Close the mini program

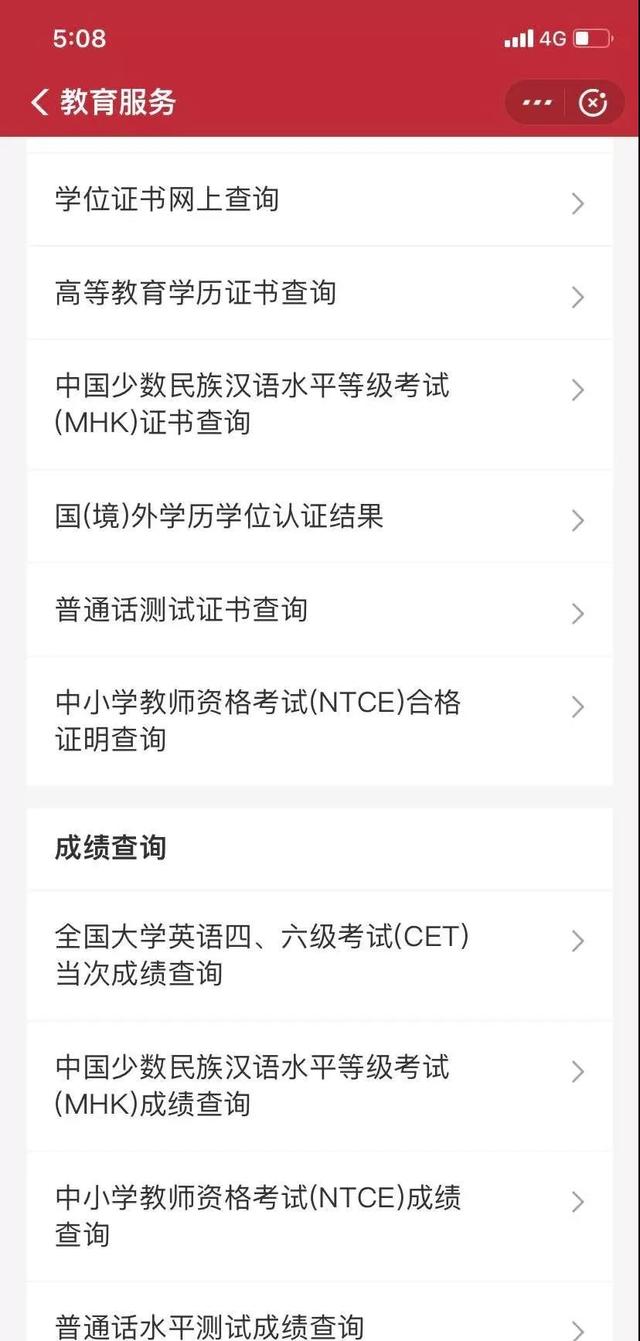(x=593, y=102)
